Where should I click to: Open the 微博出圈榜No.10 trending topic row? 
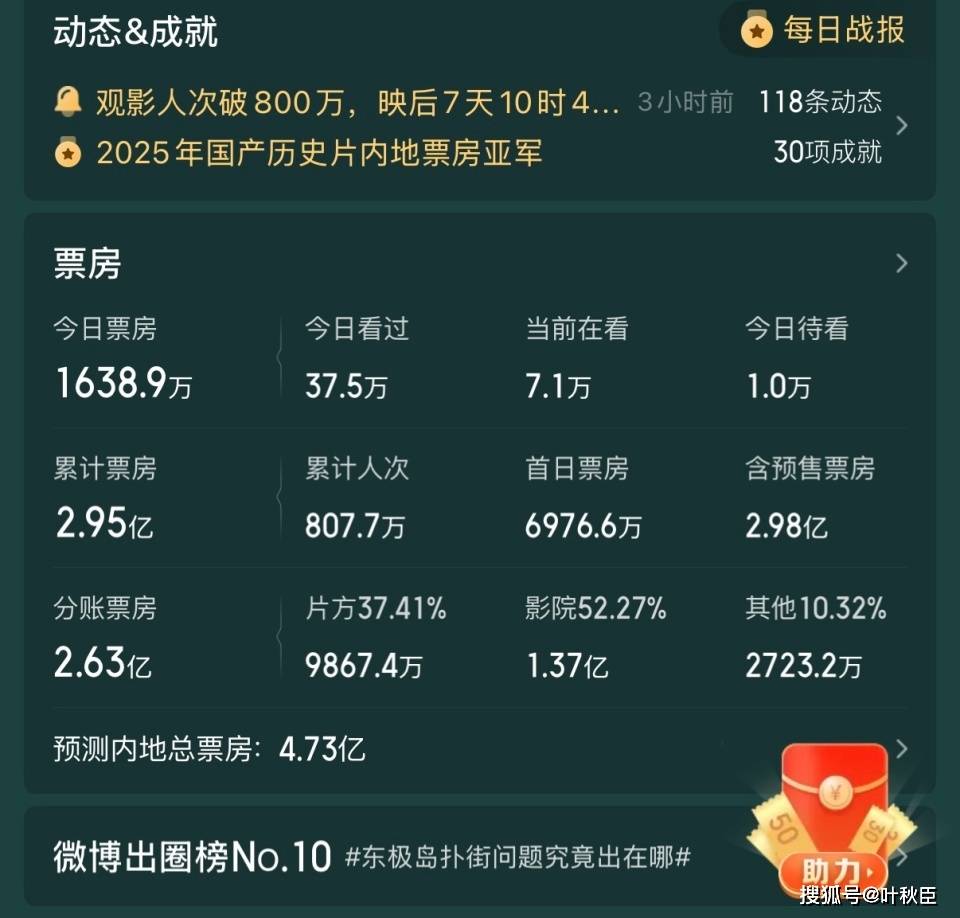(x=400, y=857)
